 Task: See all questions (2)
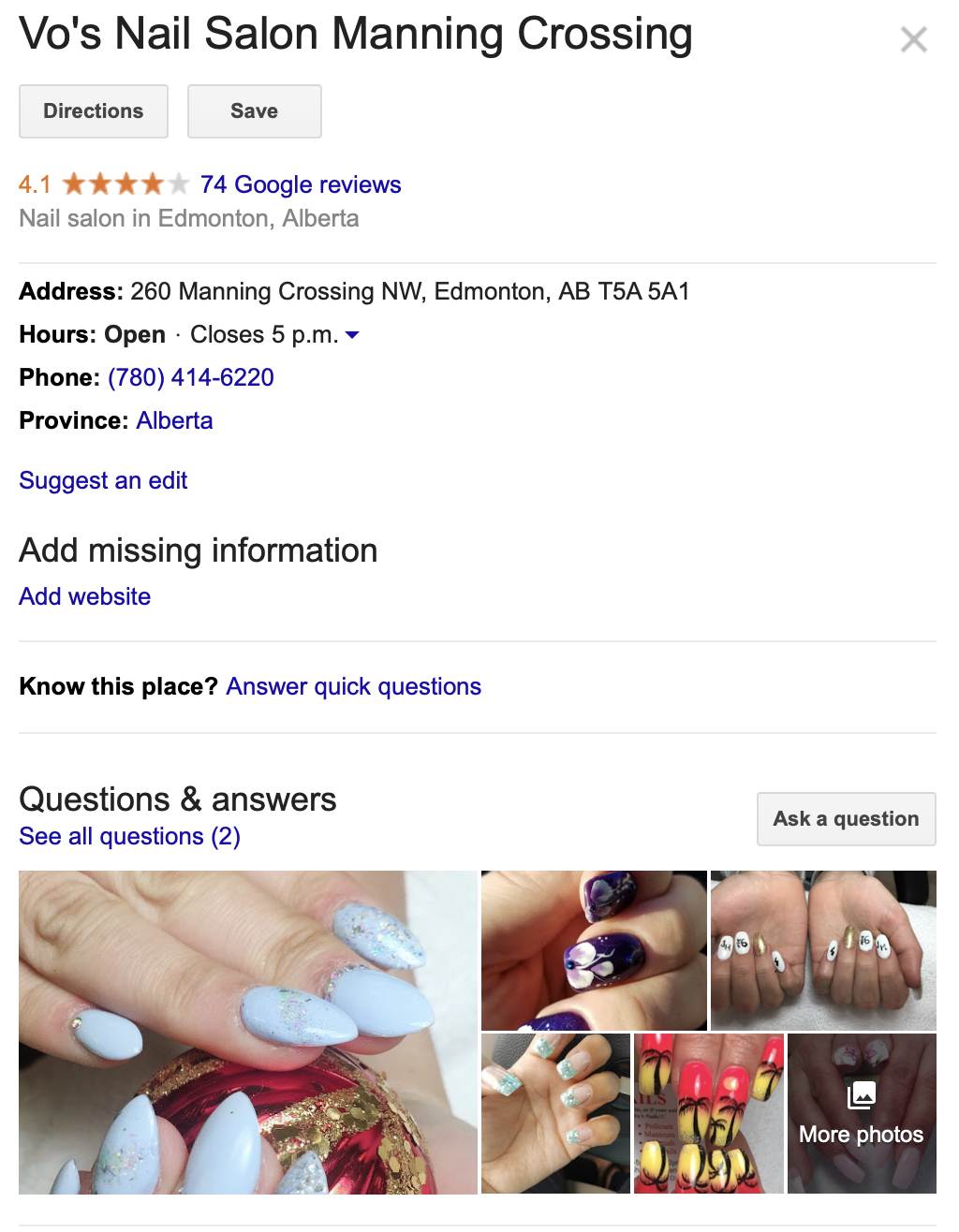click(129, 836)
